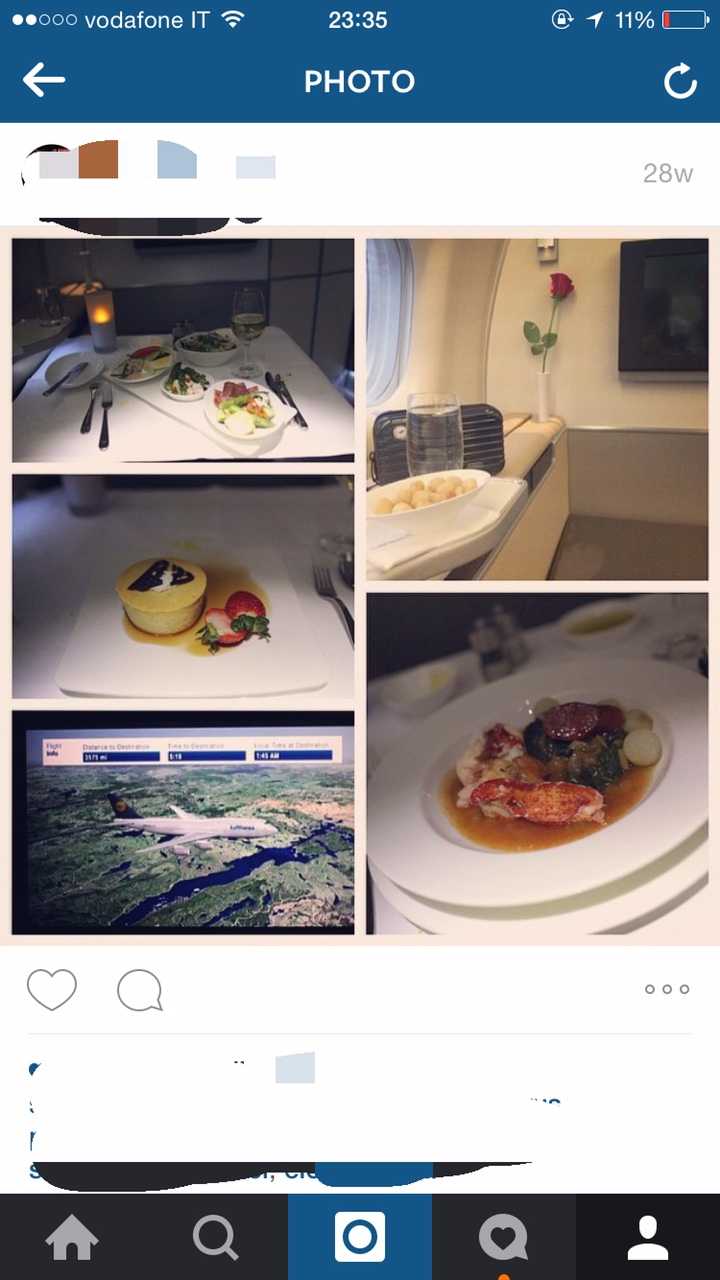Open the Camera tab

(360, 1238)
